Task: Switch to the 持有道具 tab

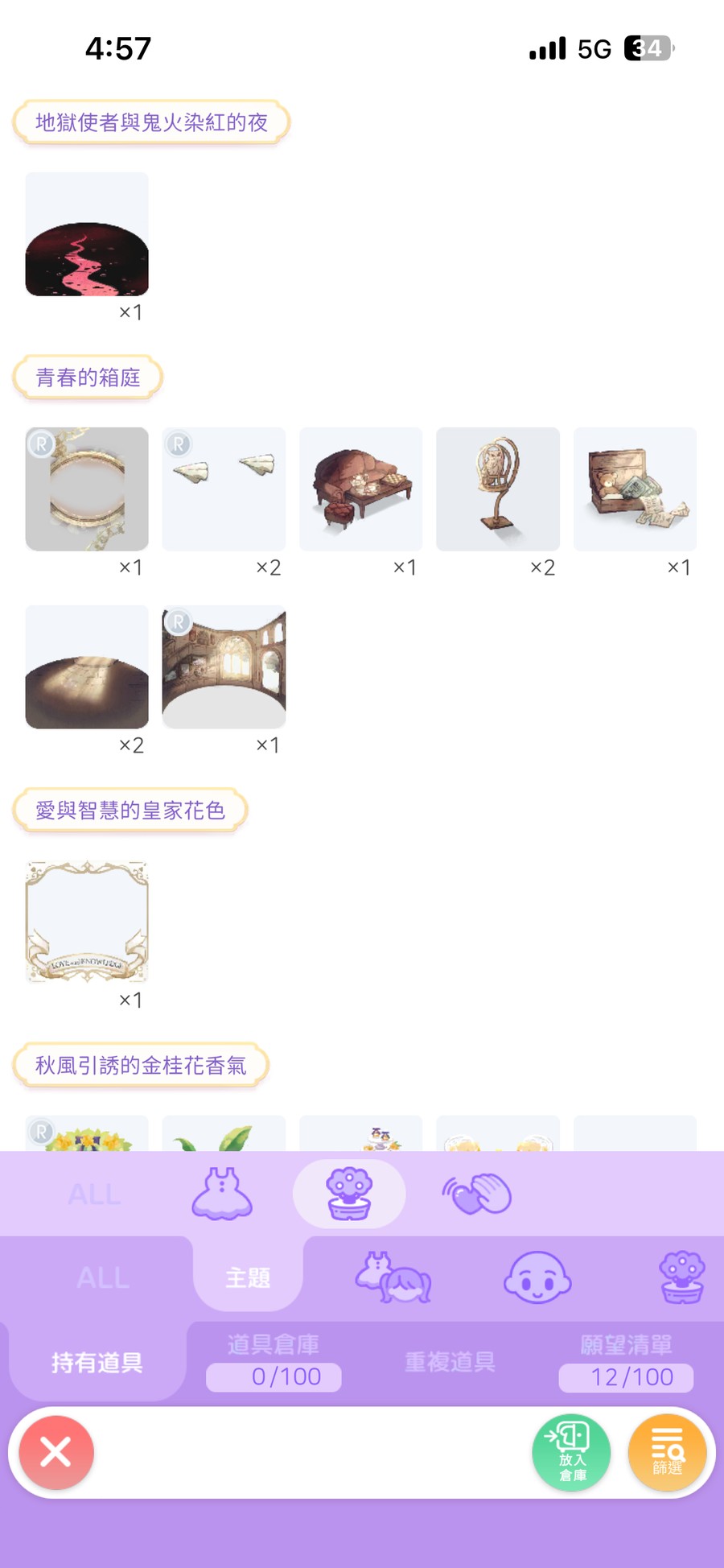Action: click(97, 1362)
